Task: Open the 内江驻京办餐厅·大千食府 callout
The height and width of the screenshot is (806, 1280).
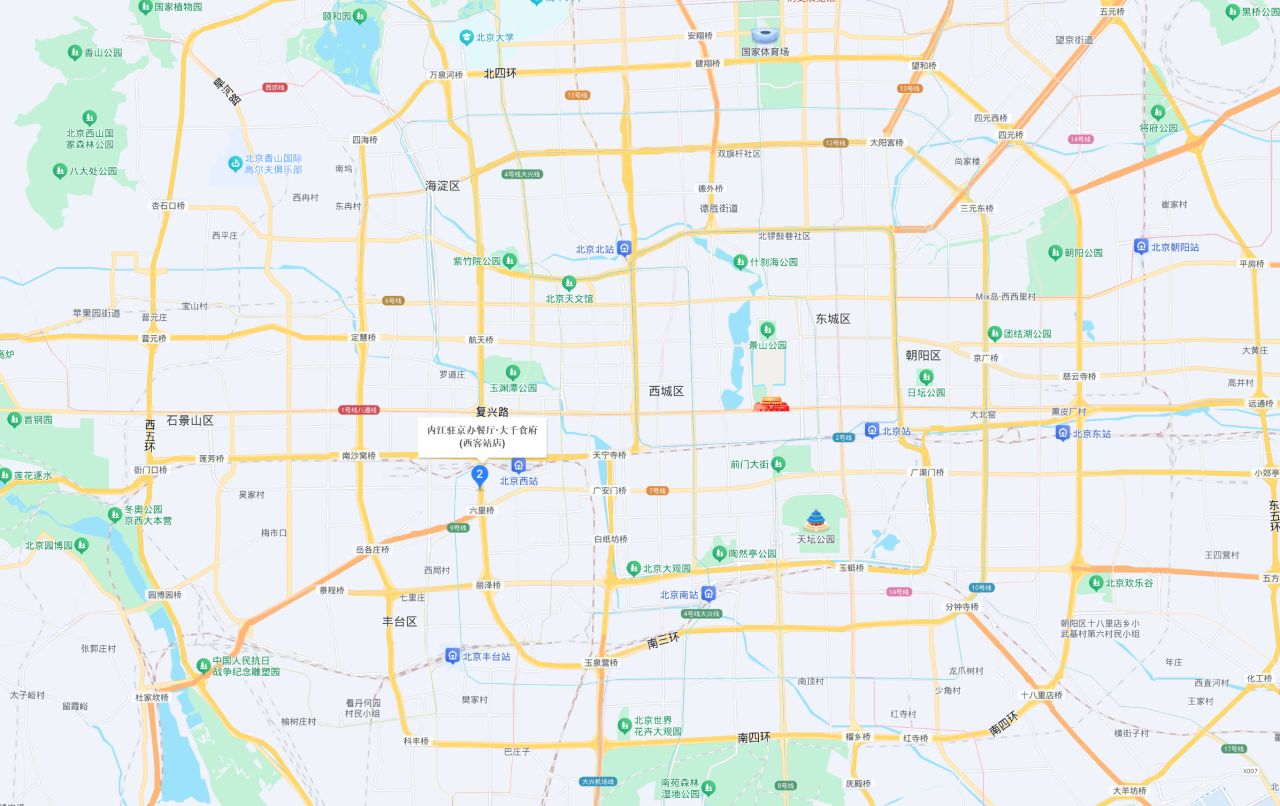Action: coord(482,436)
